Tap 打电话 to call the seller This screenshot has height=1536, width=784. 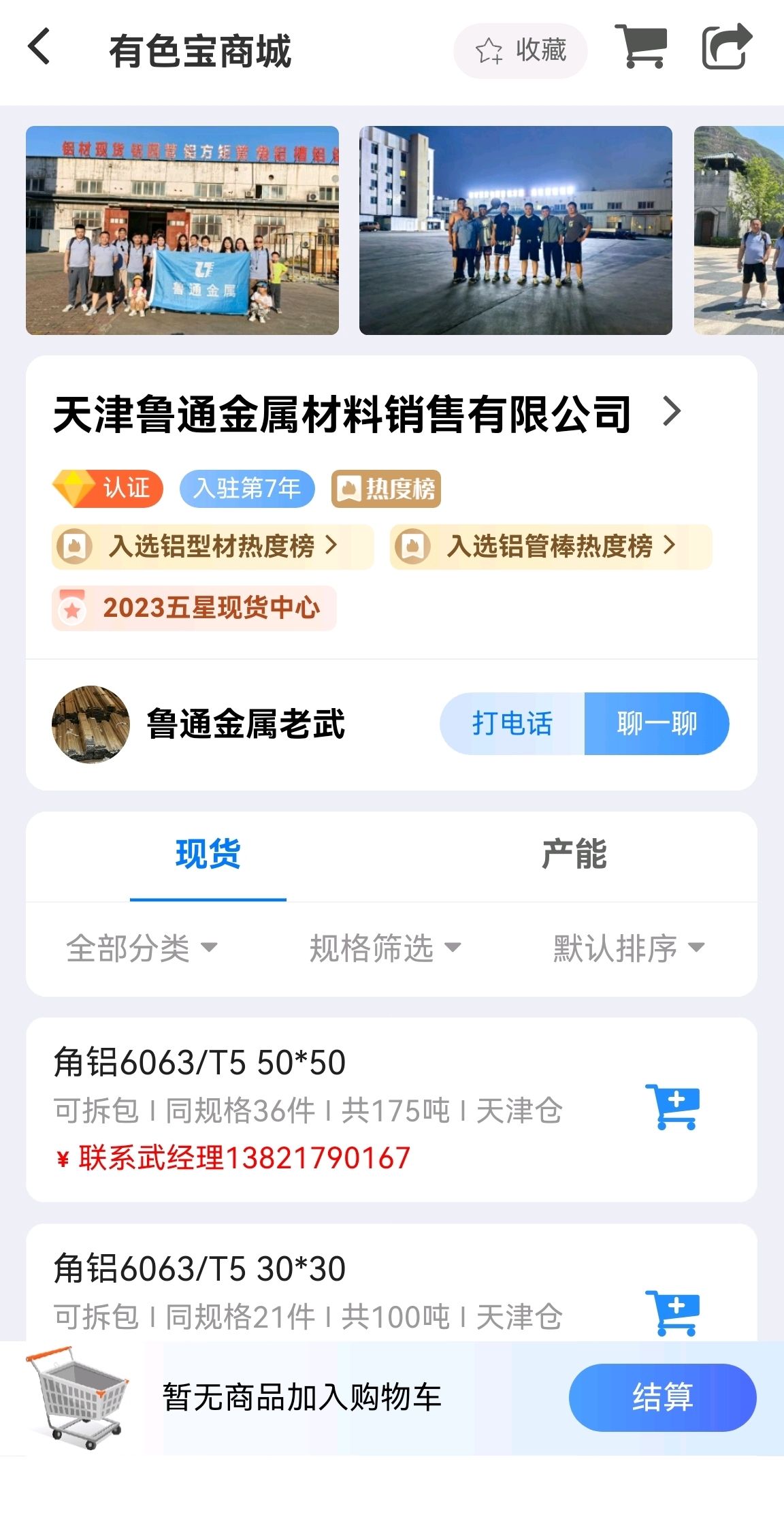coord(512,724)
